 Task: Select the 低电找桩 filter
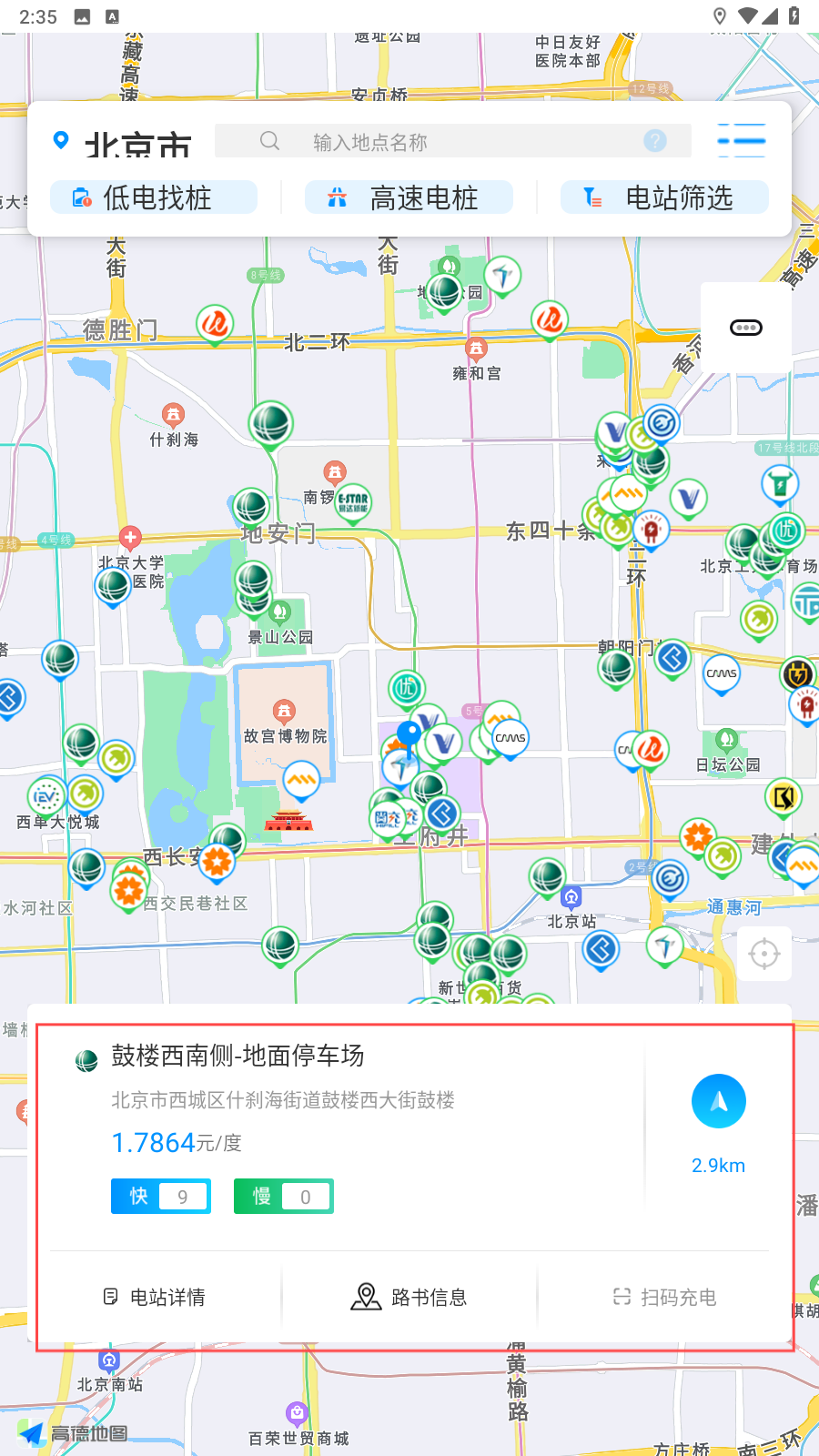[x=154, y=197]
